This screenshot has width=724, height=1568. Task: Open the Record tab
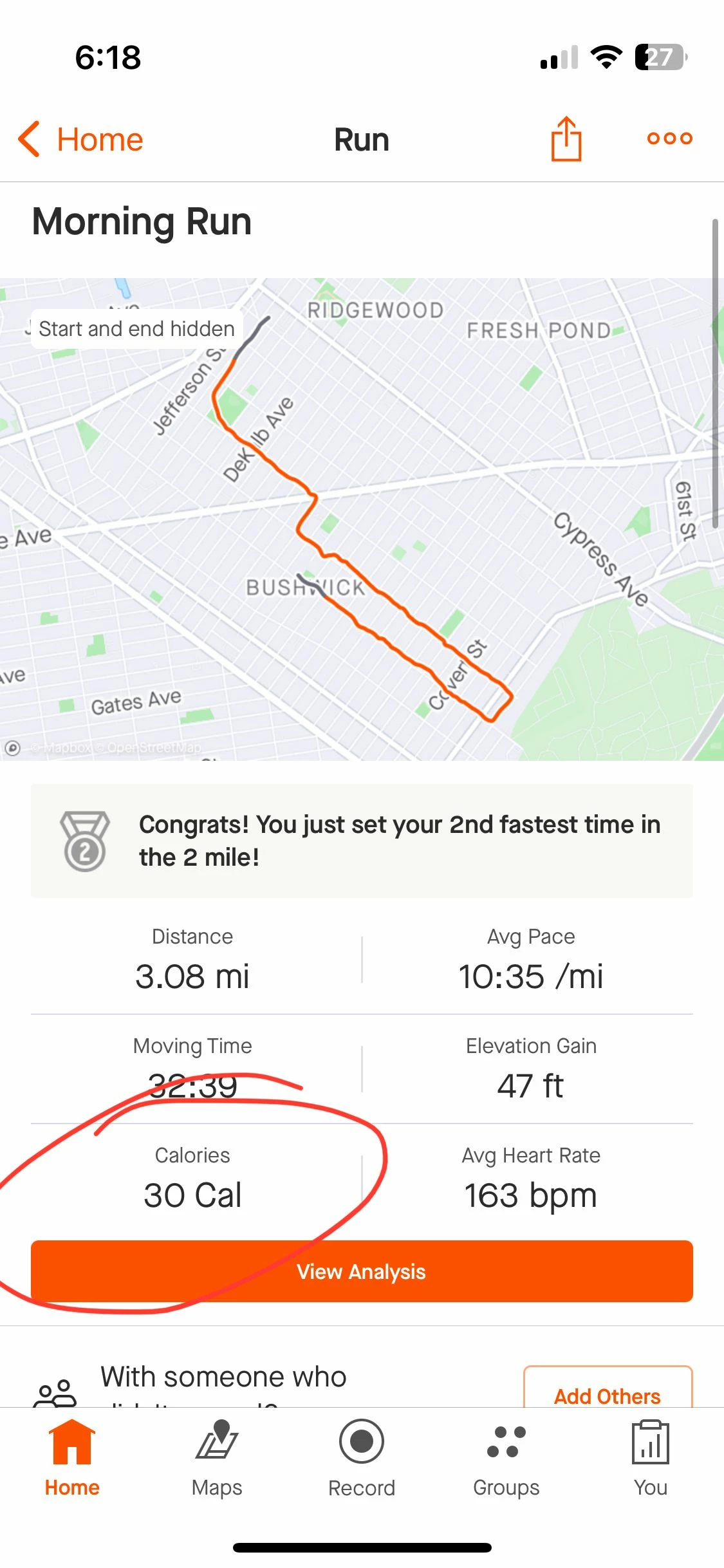pyautogui.click(x=362, y=1459)
